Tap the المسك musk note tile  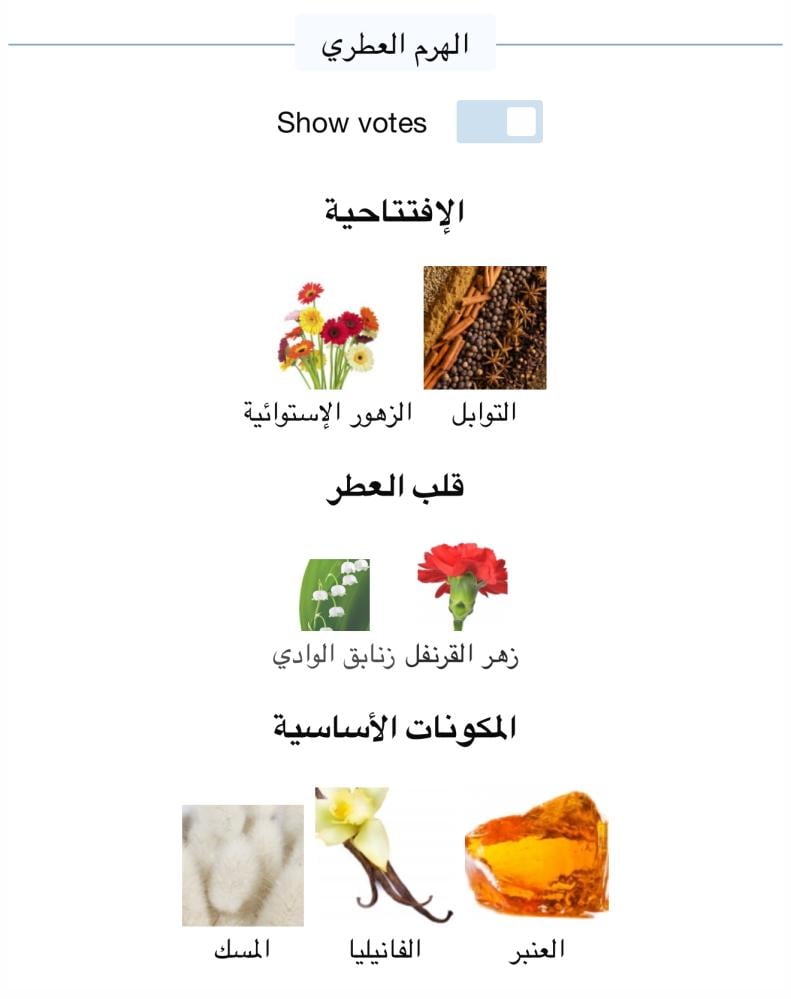point(243,866)
